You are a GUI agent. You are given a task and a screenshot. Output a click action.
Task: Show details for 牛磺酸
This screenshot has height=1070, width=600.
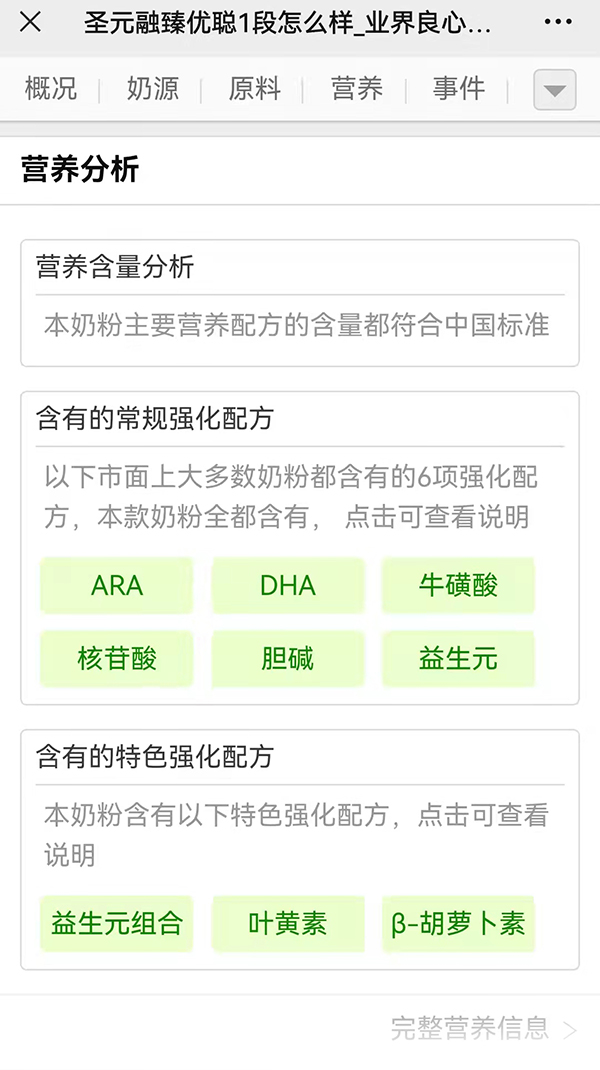[x=458, y=585]
